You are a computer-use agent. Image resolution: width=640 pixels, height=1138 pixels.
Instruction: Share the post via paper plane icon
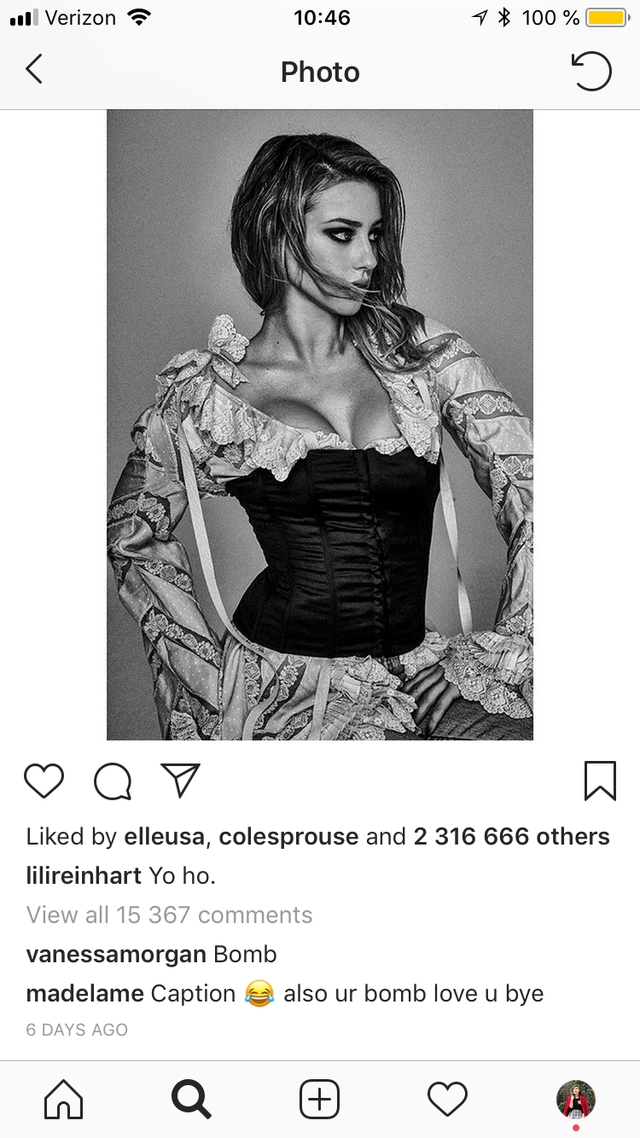181,780
